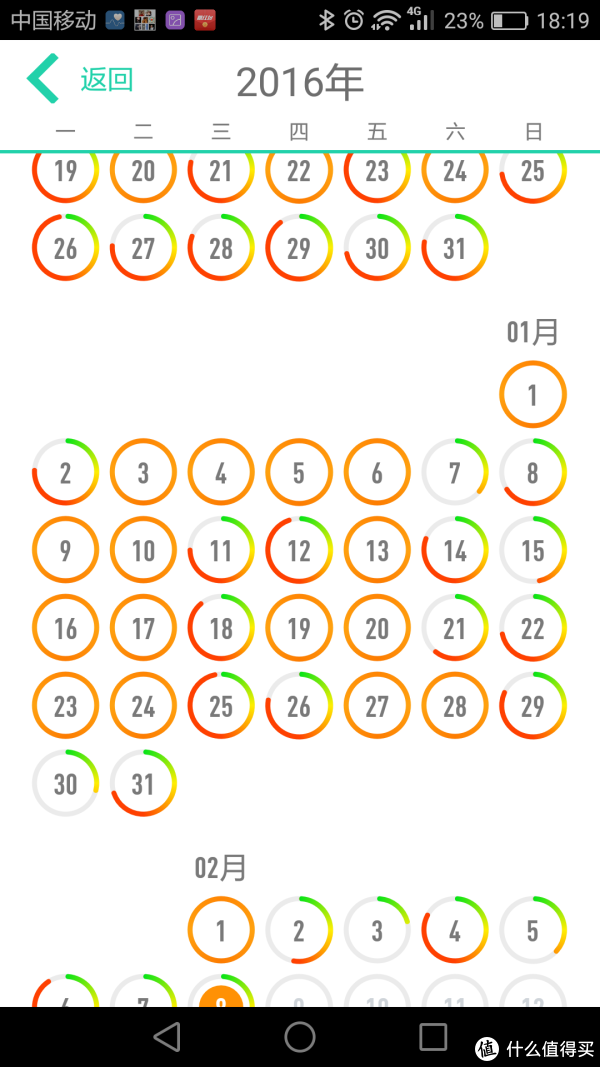Image resolution: width=600 pixels, height=1067 pixels.
Task: Select December 31 in the calendar
Action: tap(455, 248)
